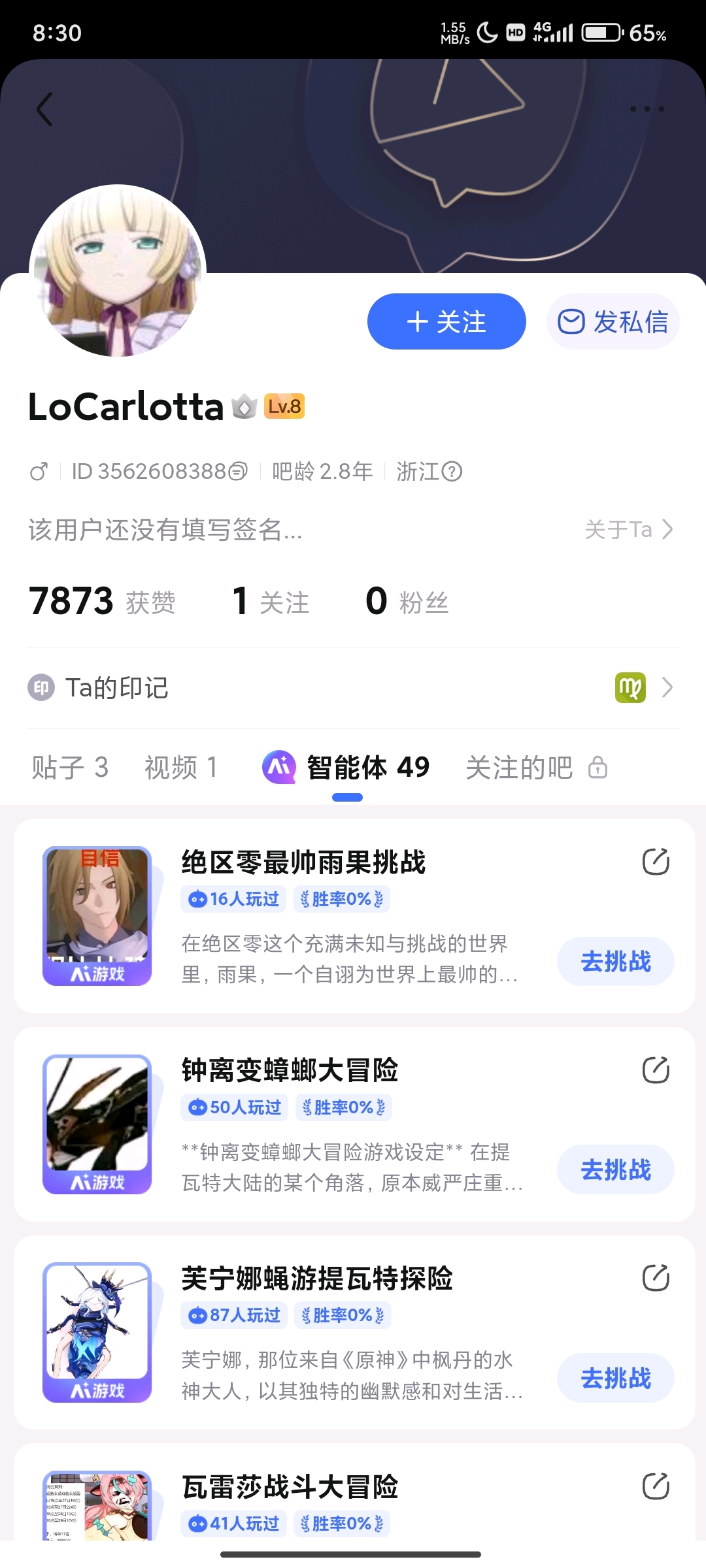Send a private message via 发私信
This screenshot has width=706, height=1568.
click(x=613, y=321)
